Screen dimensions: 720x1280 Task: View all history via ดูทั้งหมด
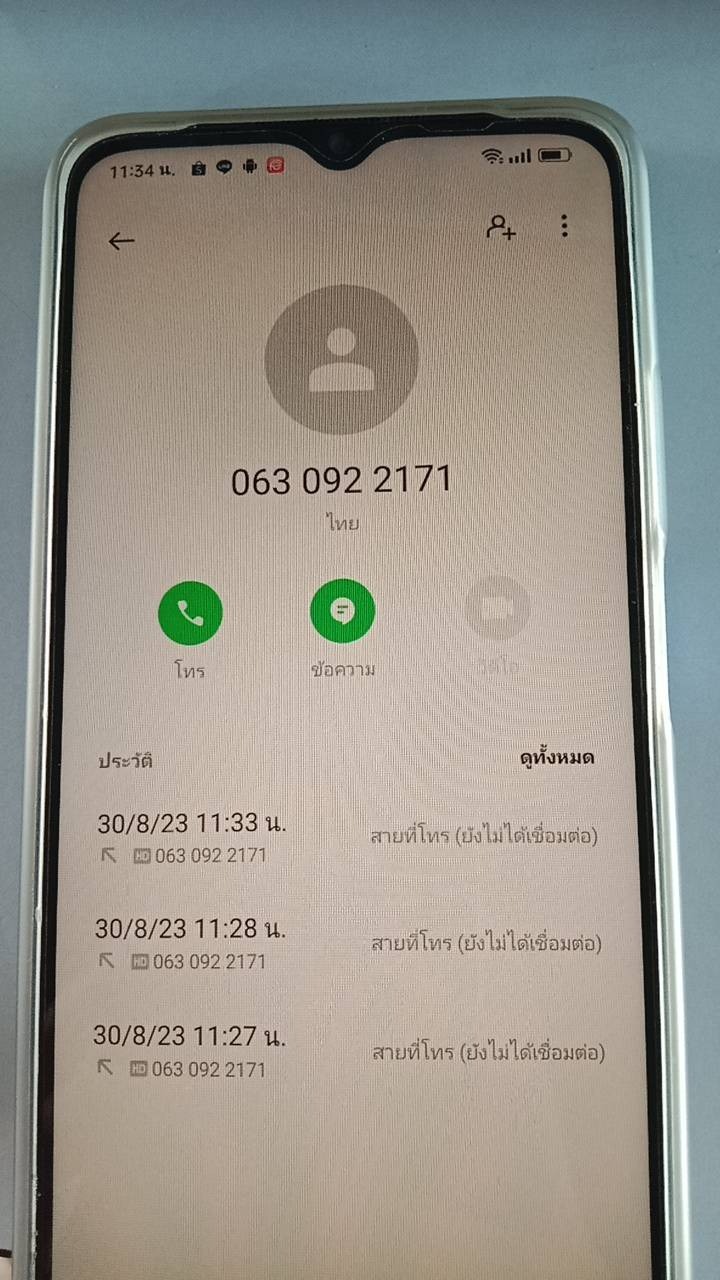(x=557, y=758)
